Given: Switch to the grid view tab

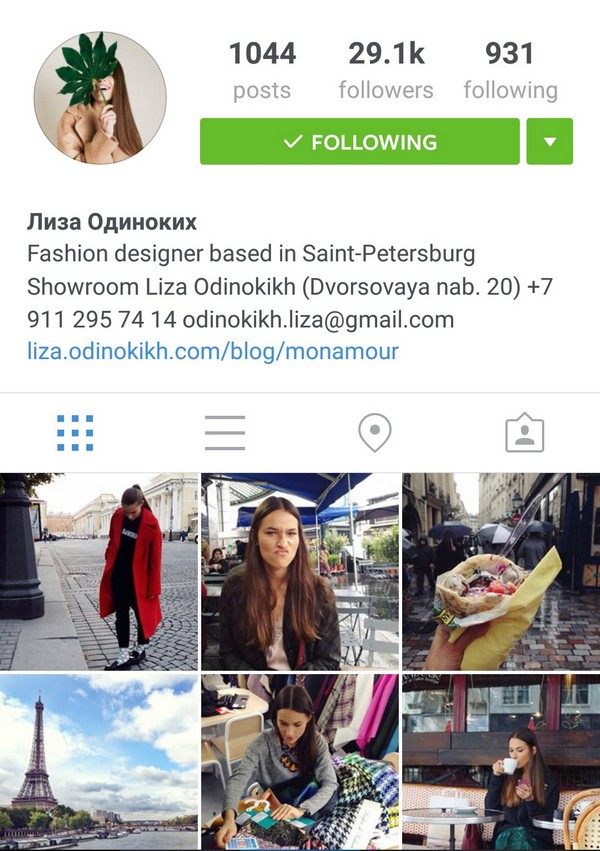Looking at the screenshot, I should click(x=75, y=433).
